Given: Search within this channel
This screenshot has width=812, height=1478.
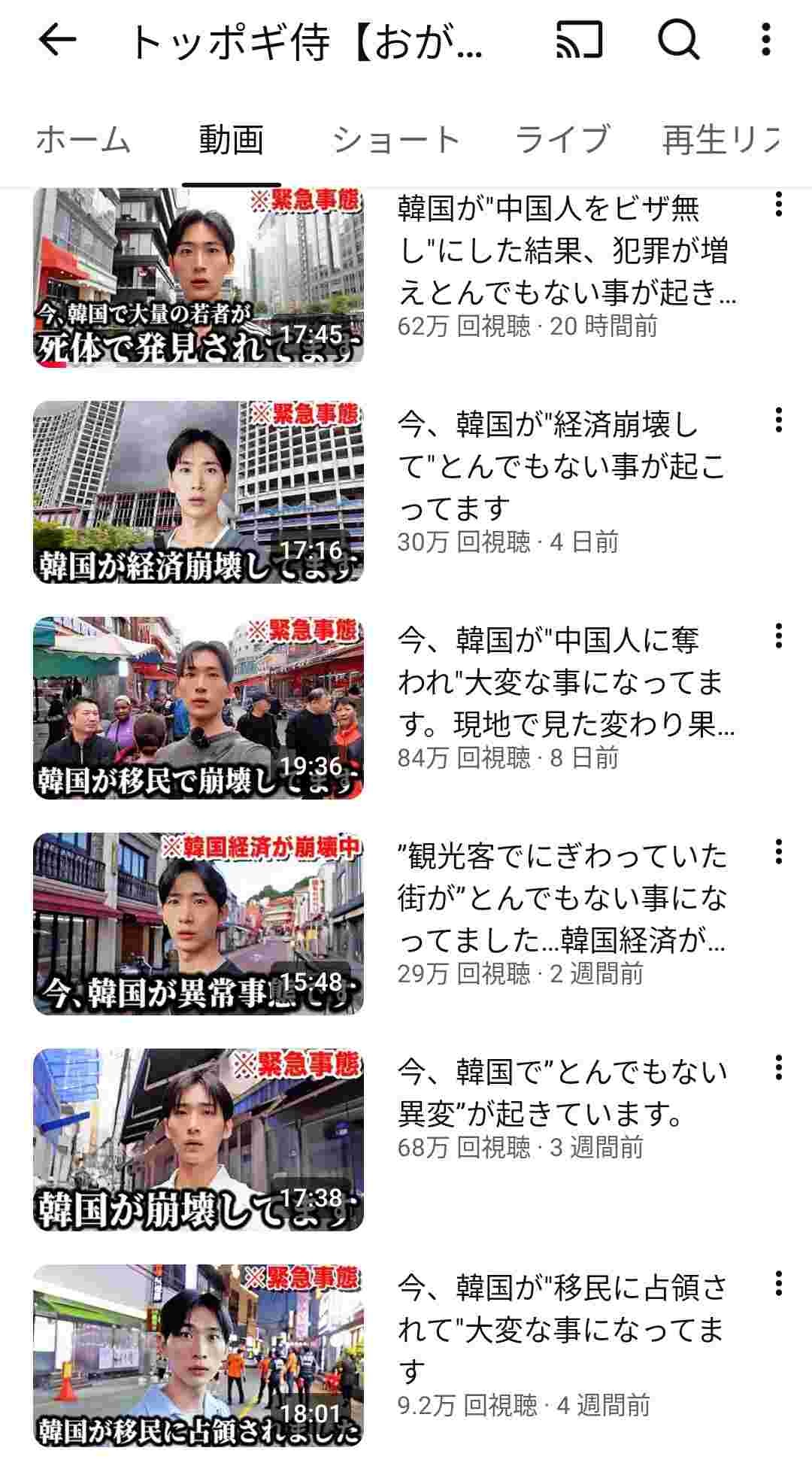Looking at the screenshot, I should [678, 40].
